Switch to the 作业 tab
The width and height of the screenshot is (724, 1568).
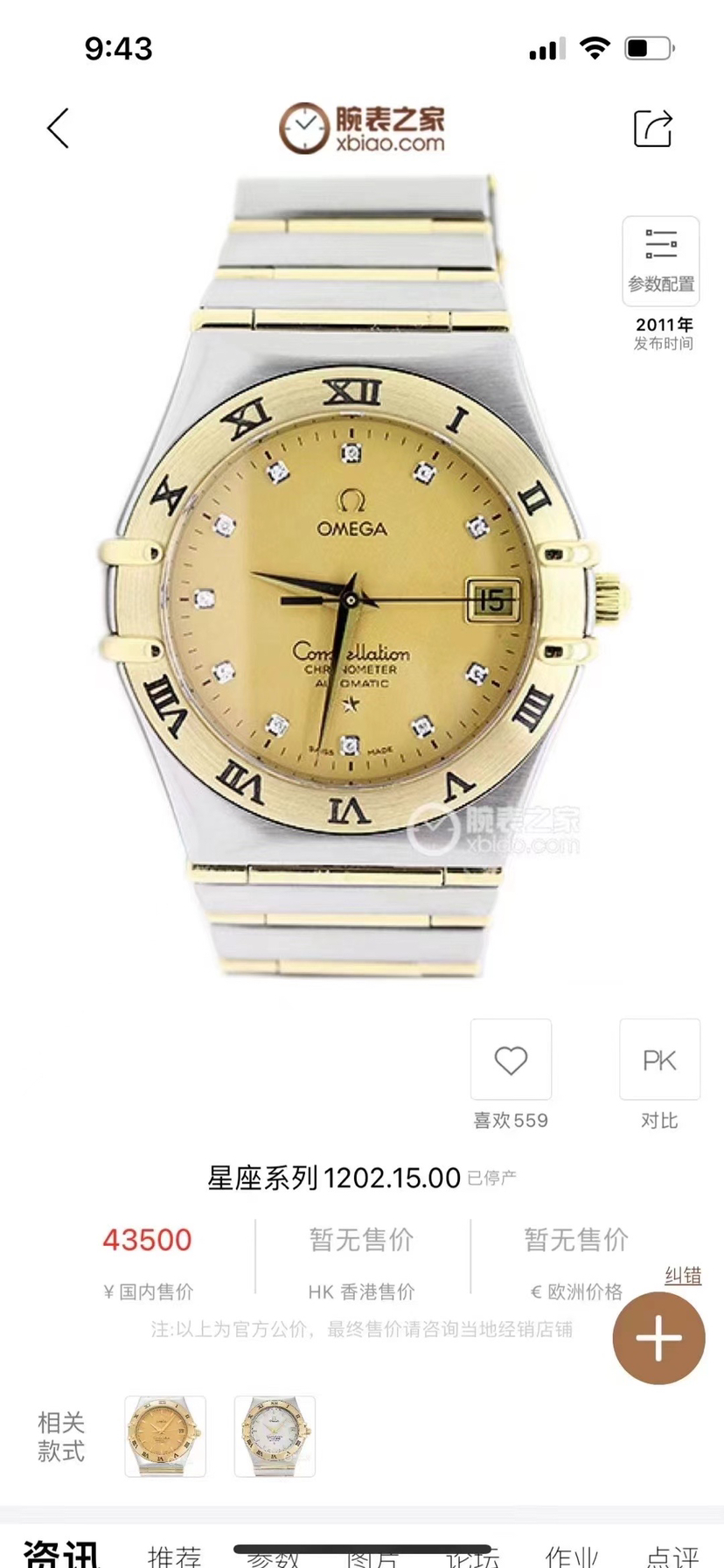572,1557
